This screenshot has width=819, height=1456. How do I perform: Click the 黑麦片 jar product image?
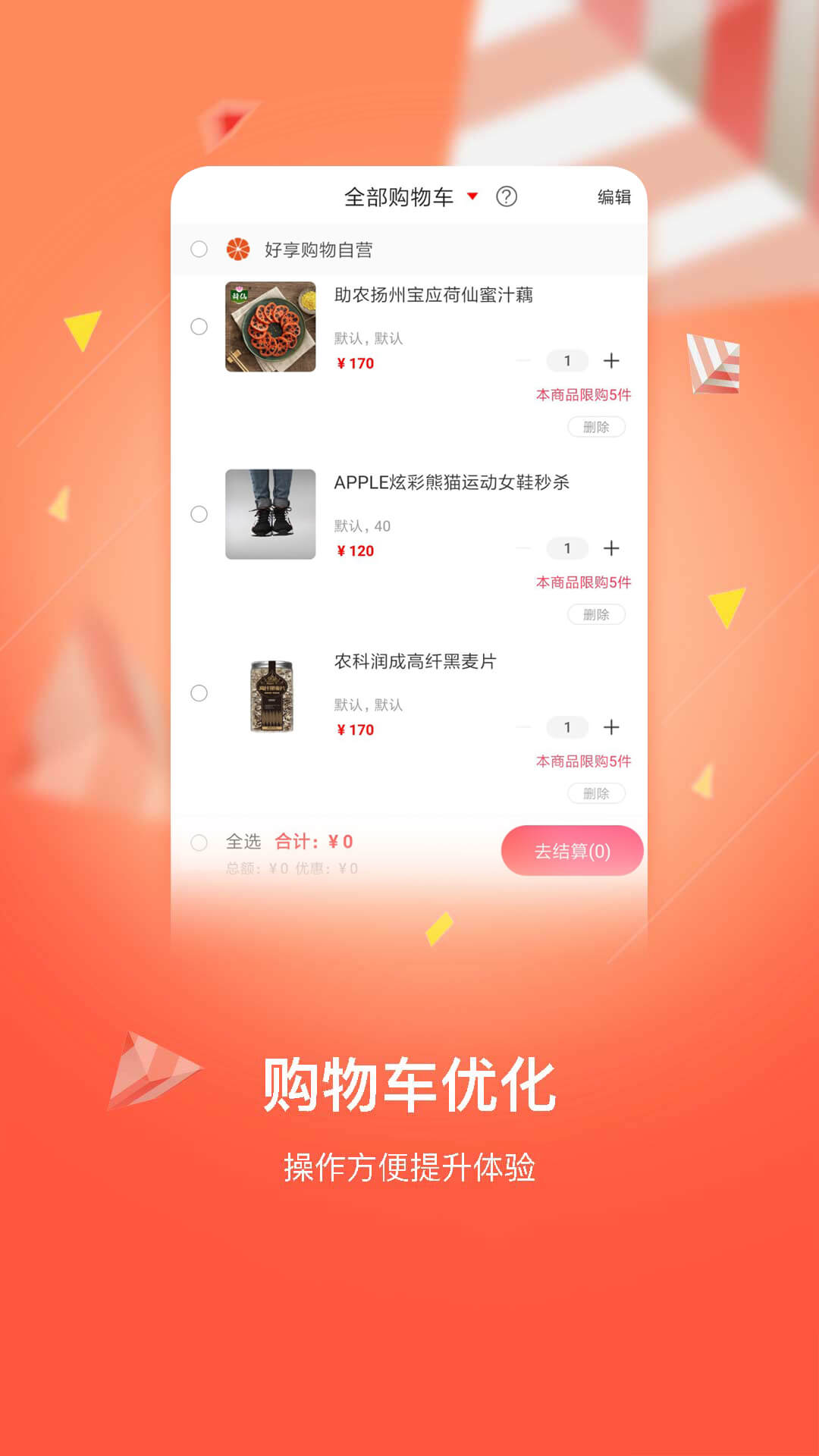coord(269,694)
